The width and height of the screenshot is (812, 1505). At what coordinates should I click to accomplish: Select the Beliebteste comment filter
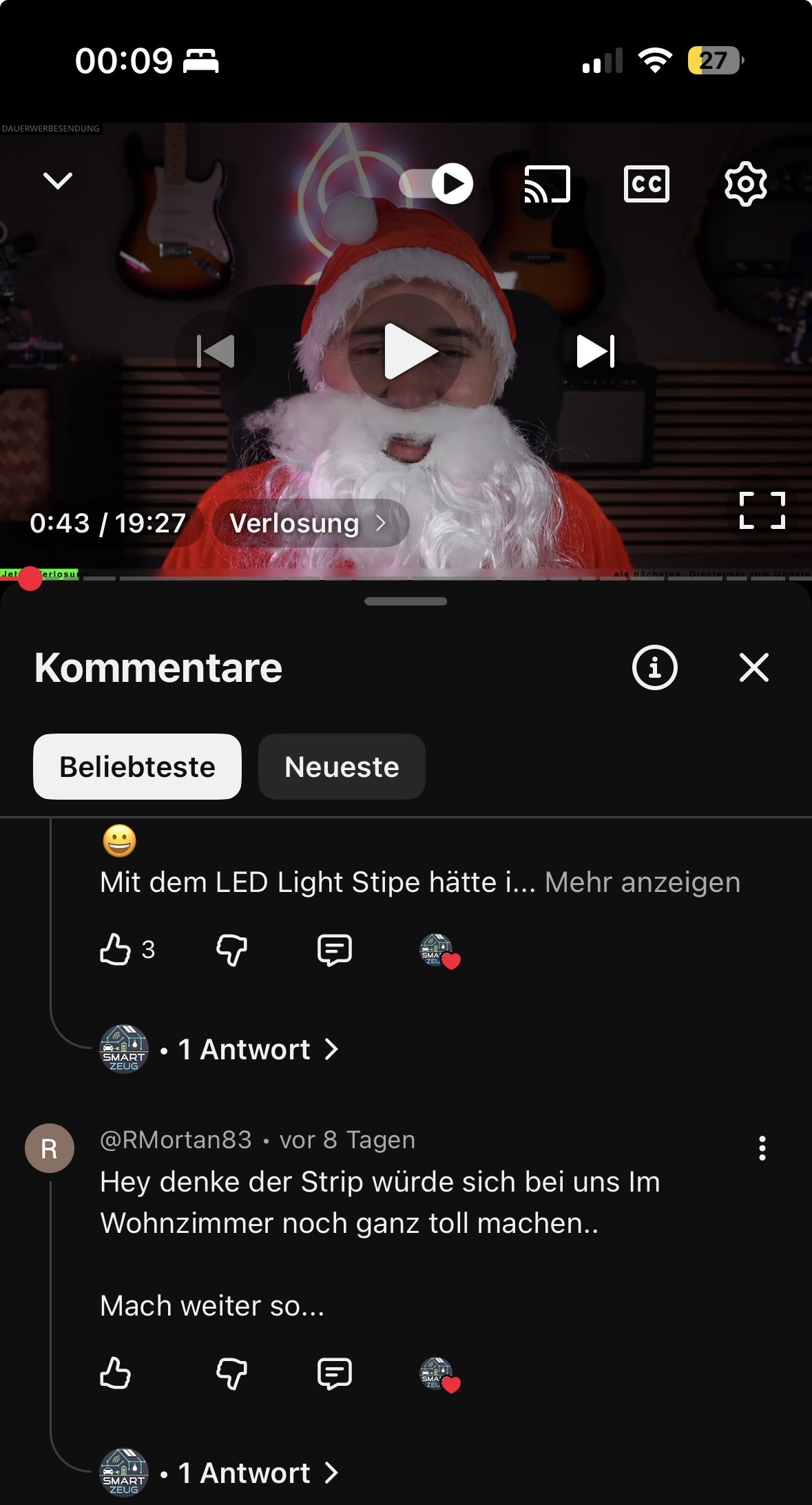click(x=137, y=767)
